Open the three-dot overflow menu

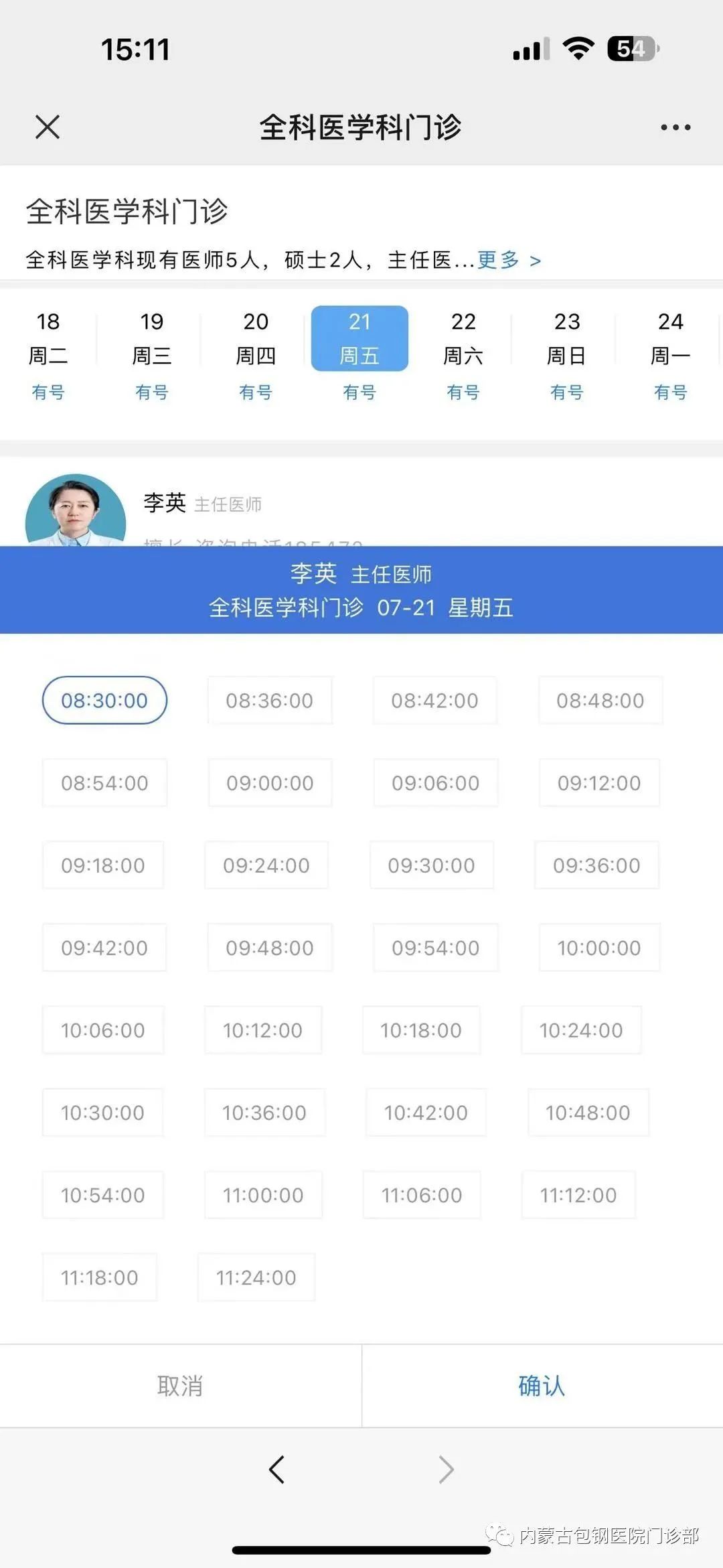coord(675,127)
